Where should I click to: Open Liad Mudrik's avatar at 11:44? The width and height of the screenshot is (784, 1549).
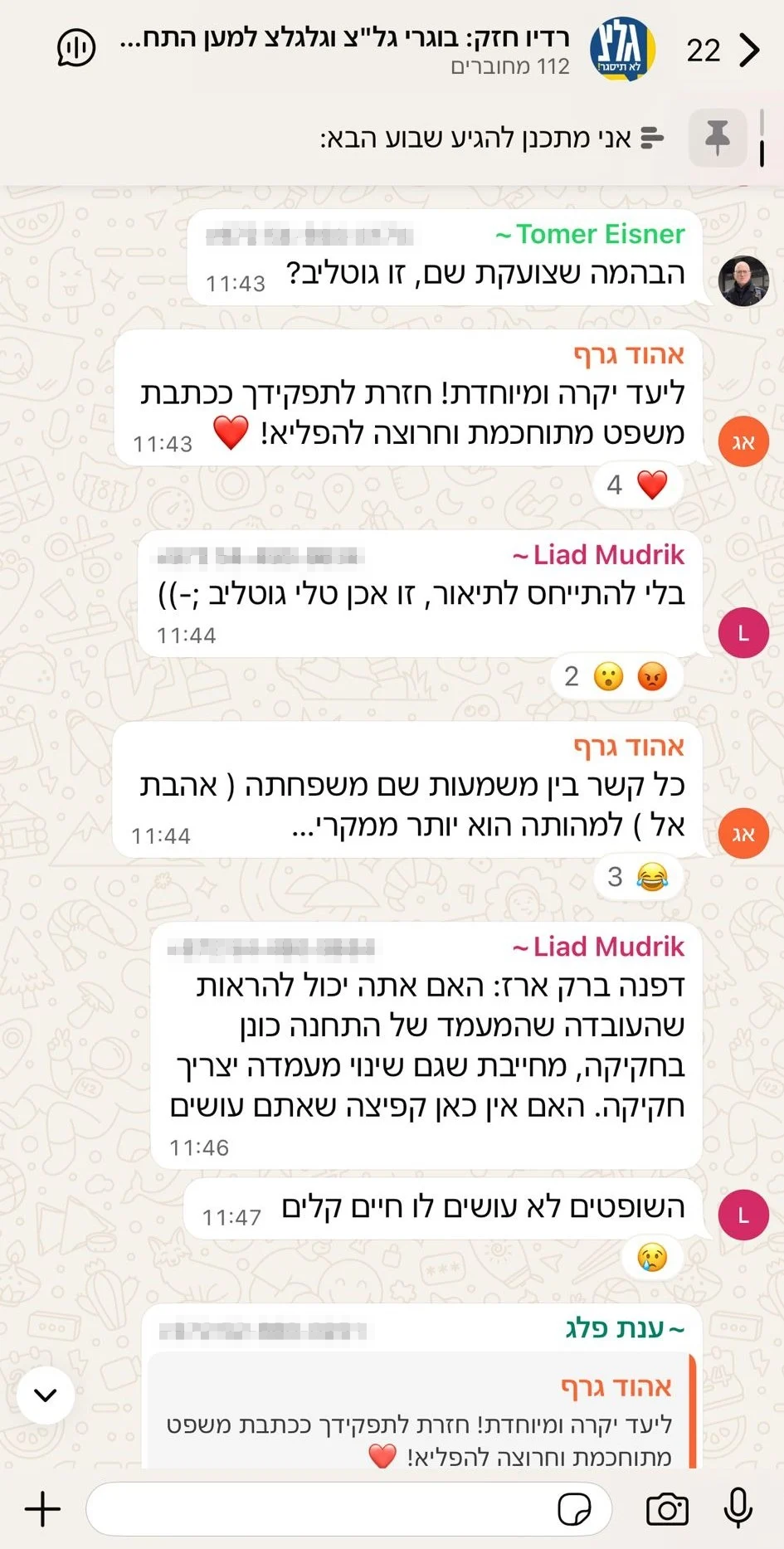click(743, 633)
